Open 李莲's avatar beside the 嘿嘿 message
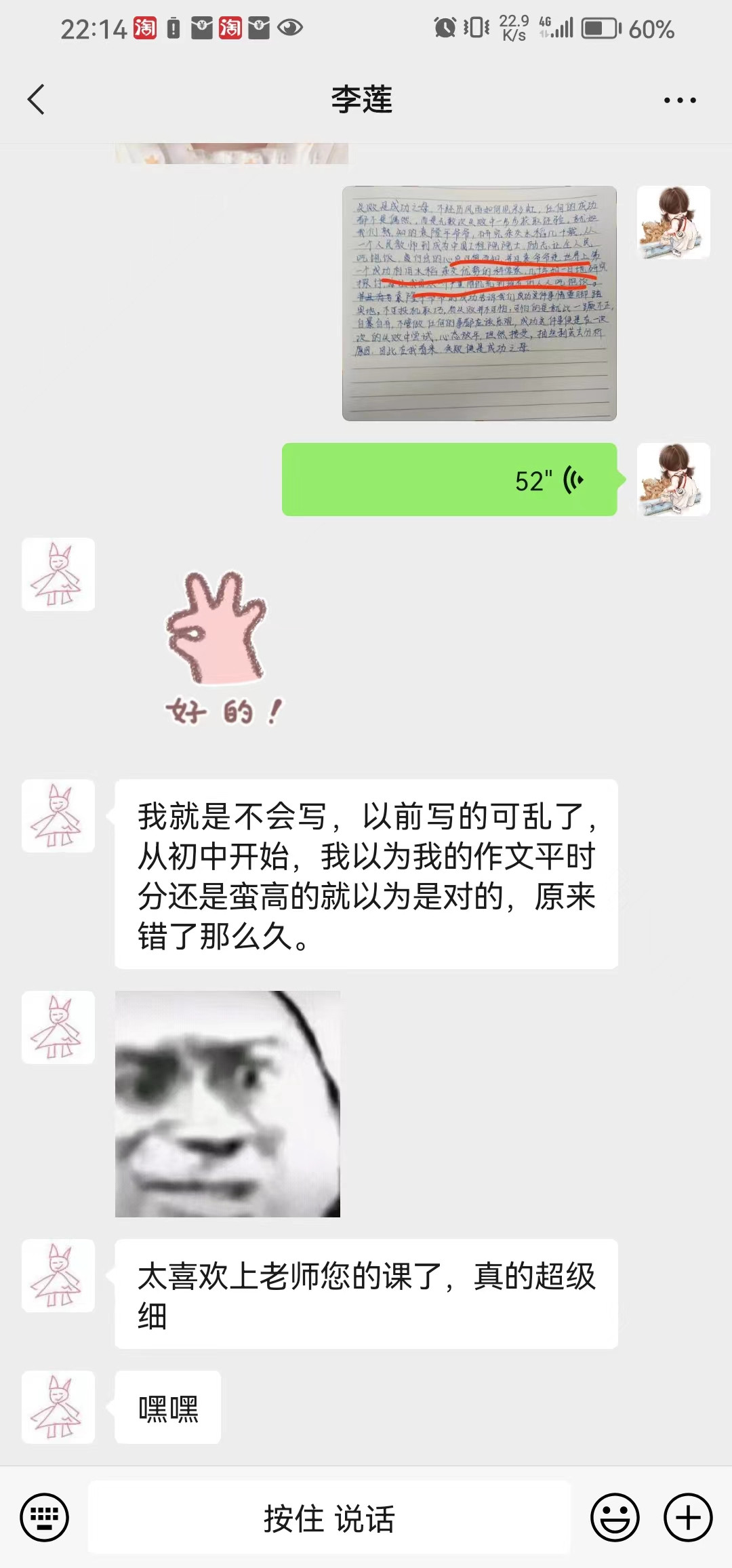Image resolution: width=732 pixels, height=1568 pixels. [58, 1407]
